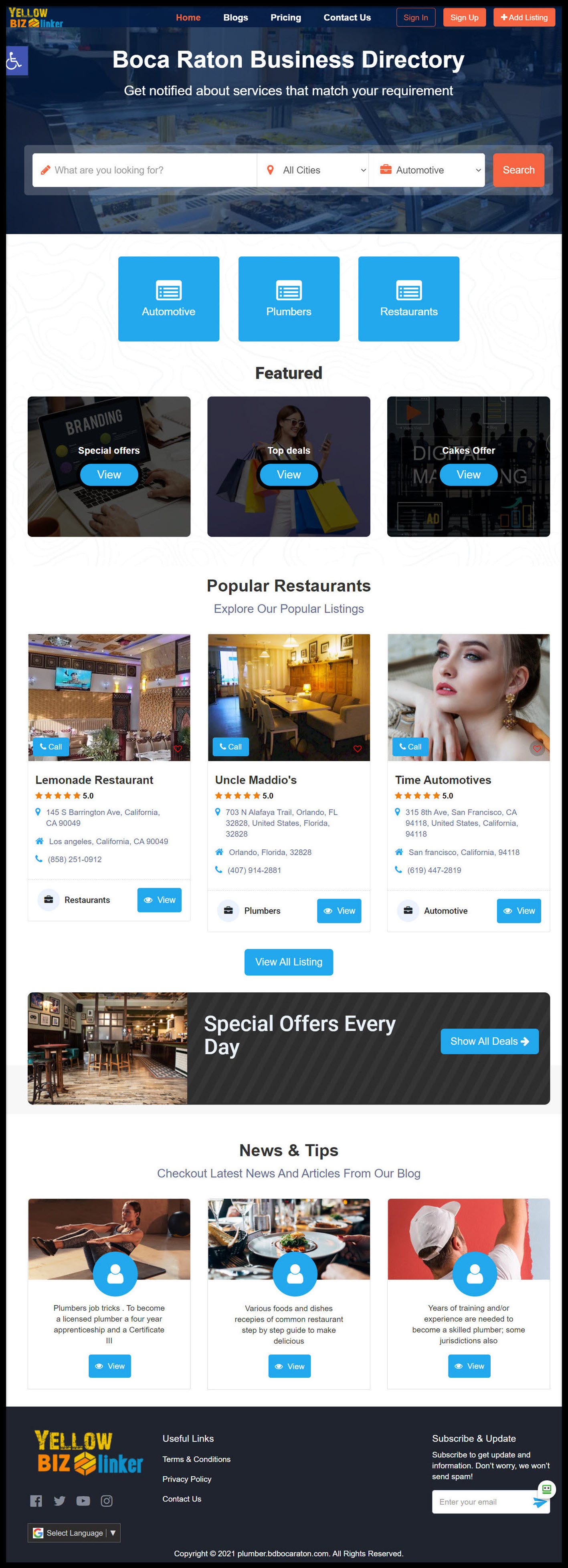Viewport: 568px width, 1568px height.
Task: Show all deals
Action: (x=489, y=1042)
